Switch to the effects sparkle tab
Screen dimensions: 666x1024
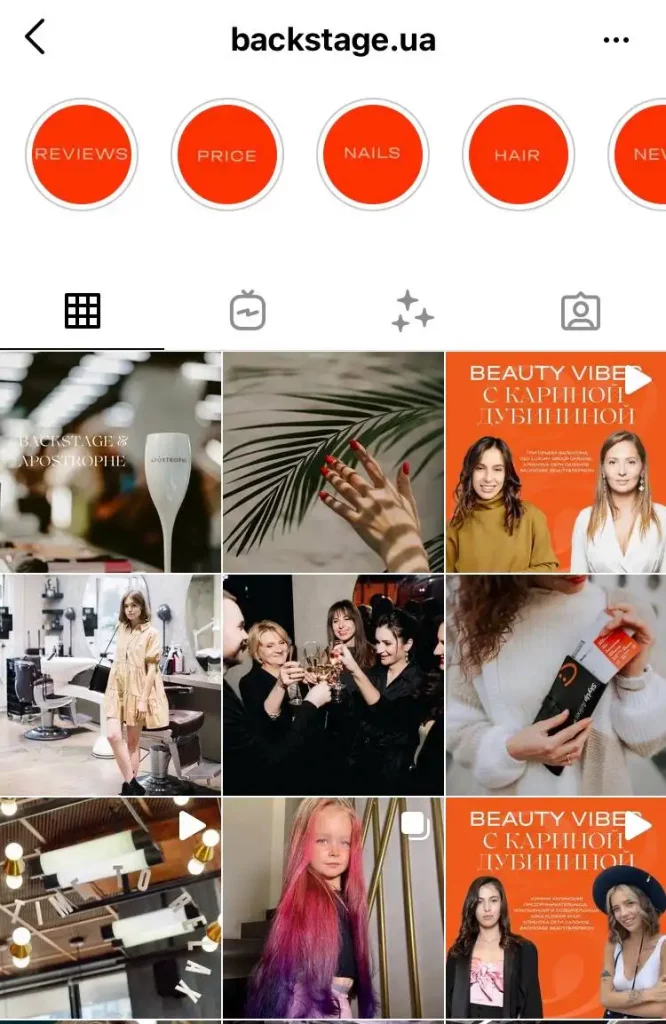click(412, 311)
